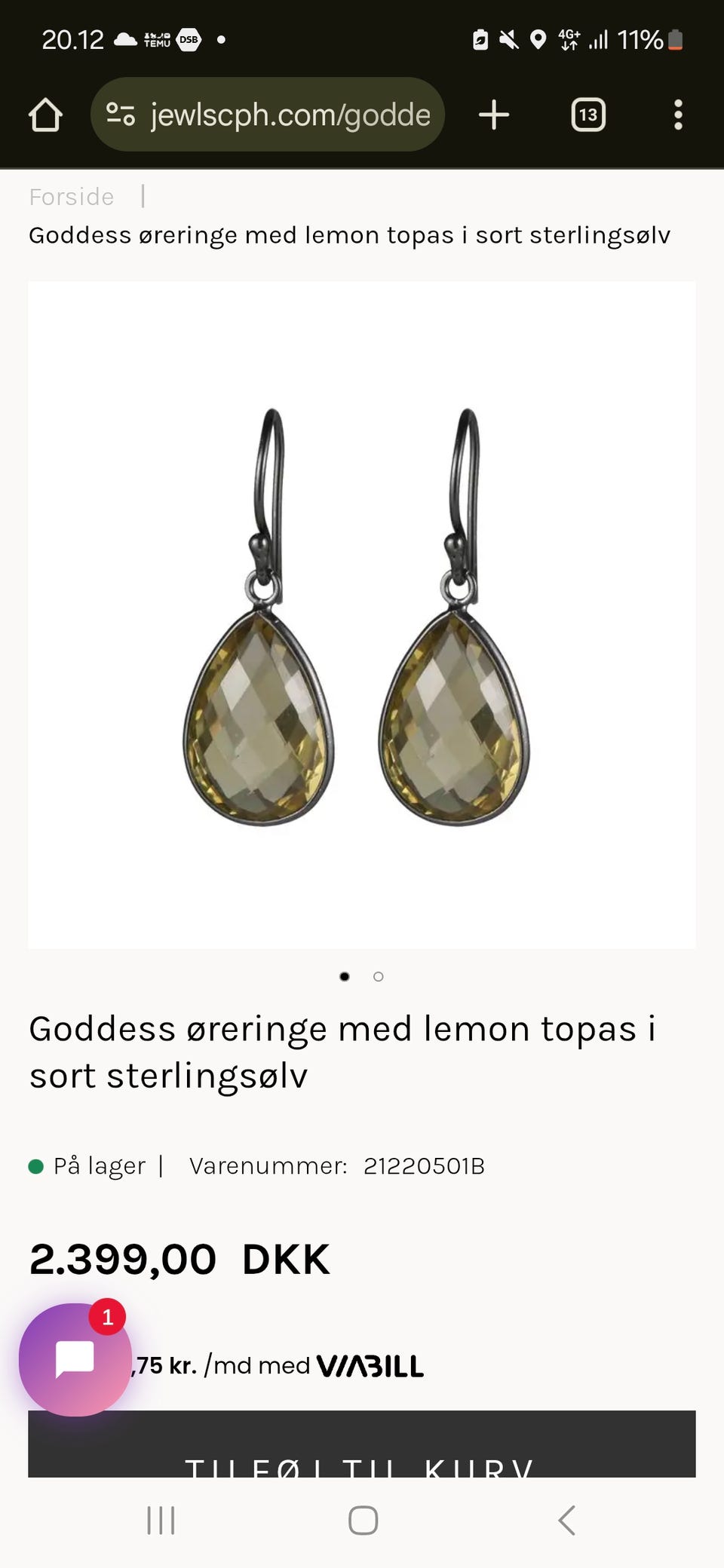Open the tab switcher showing 13 tabs

click(587, 115)
